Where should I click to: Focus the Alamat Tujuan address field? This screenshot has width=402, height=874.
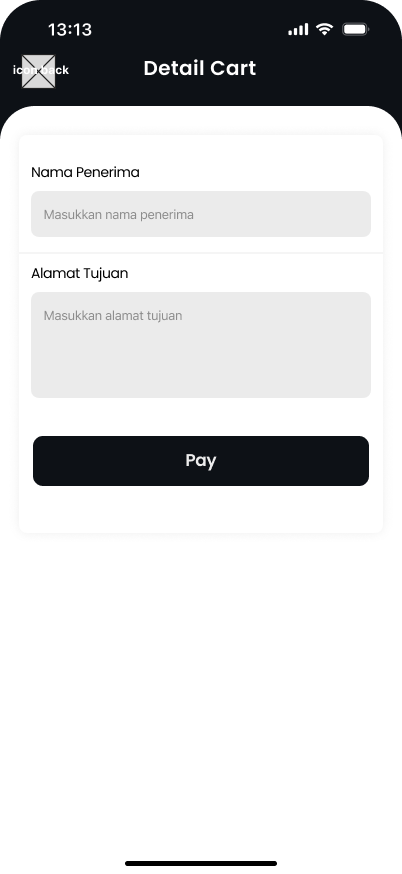click(x=201, y=344)
